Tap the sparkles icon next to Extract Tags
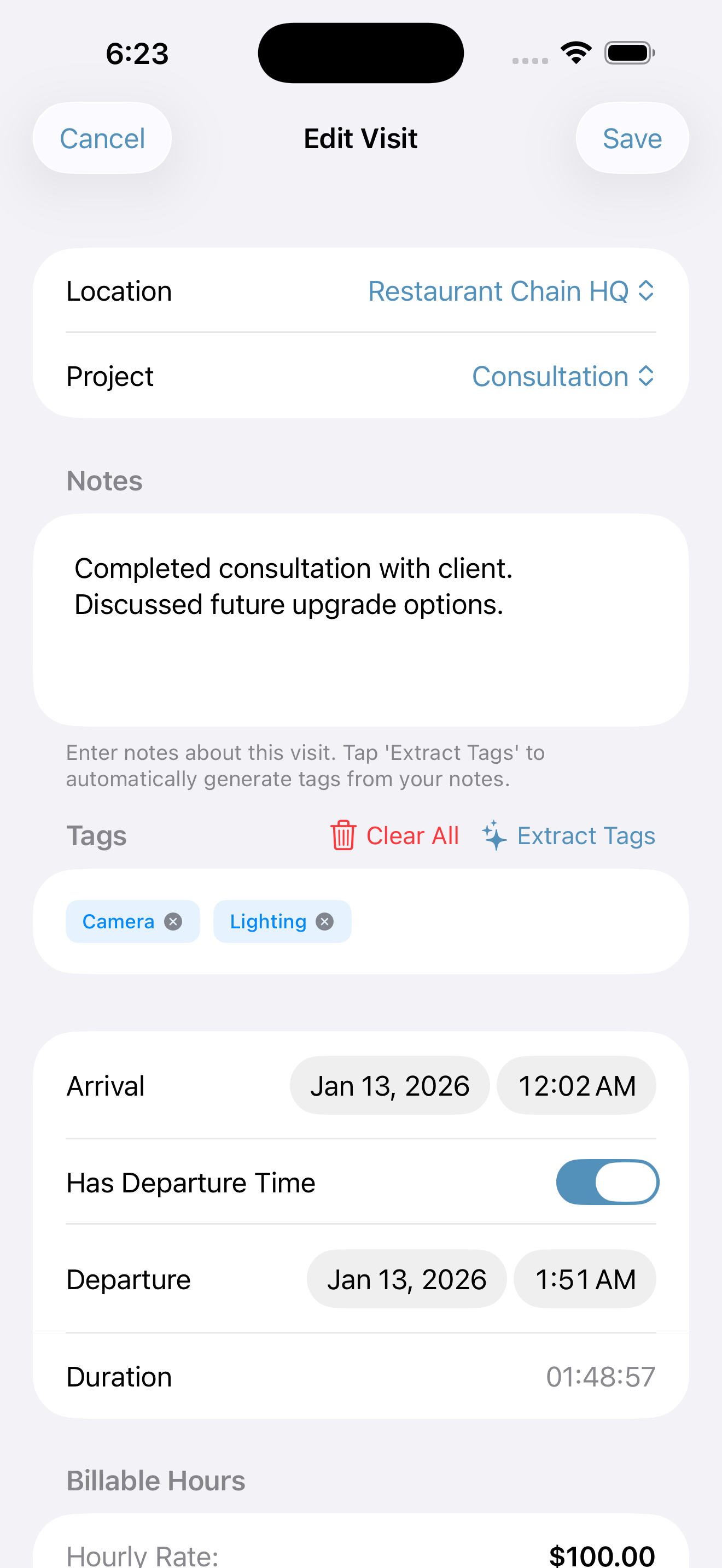This screenshot has height=1568, width=722. tap(494, 836)
